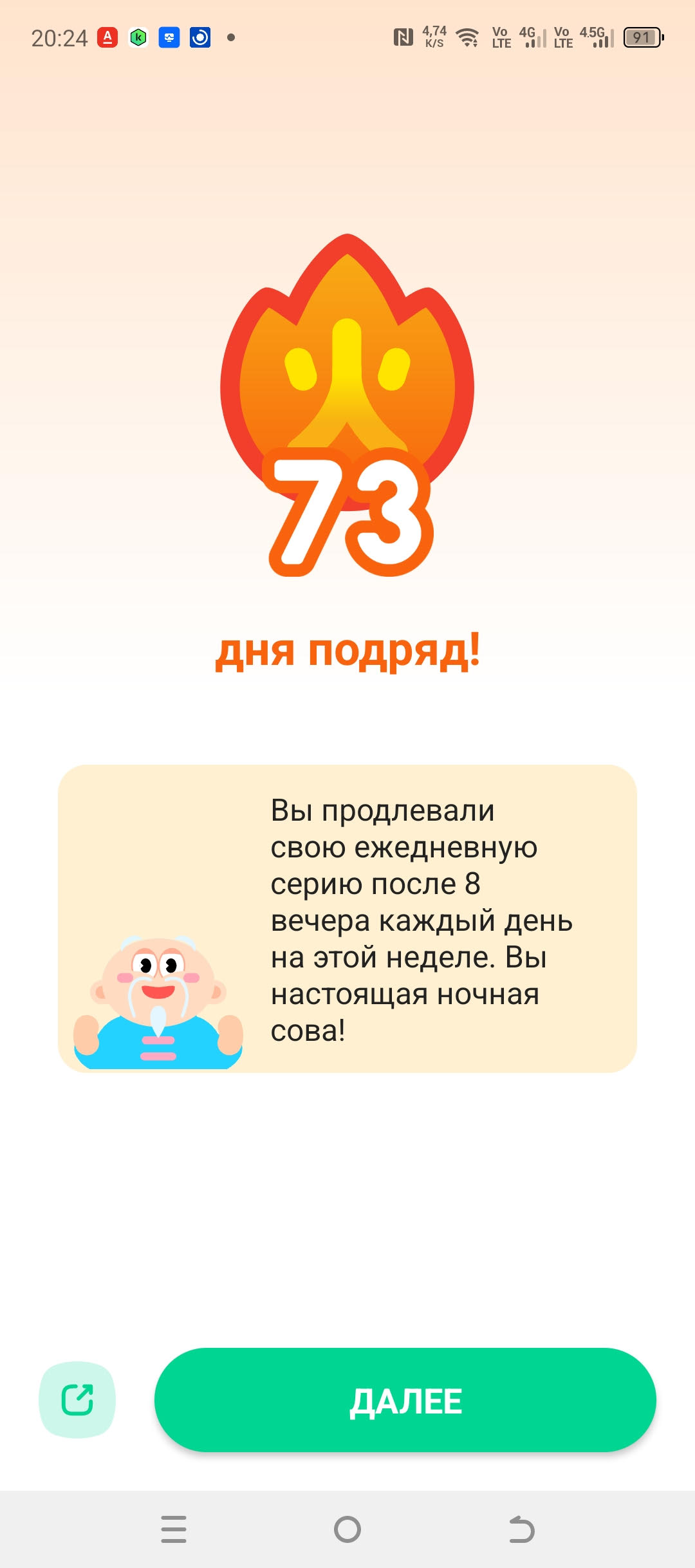Go back using system navigation
This screenshot has height=1568, width=695.
click(521, 1529)
